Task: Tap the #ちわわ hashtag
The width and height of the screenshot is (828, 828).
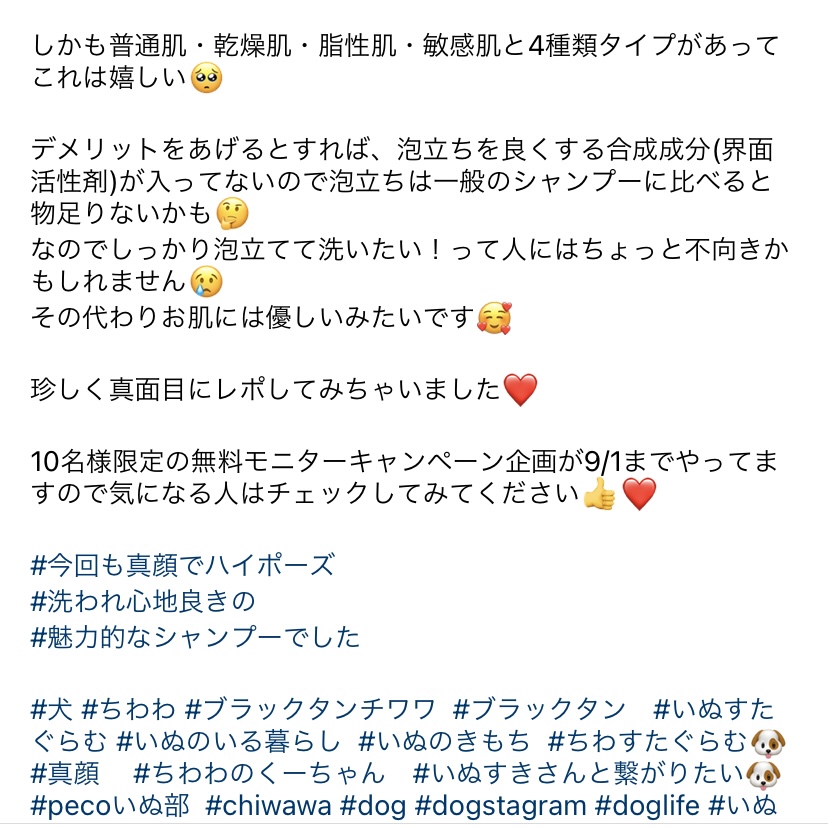Action: [128, 710]
